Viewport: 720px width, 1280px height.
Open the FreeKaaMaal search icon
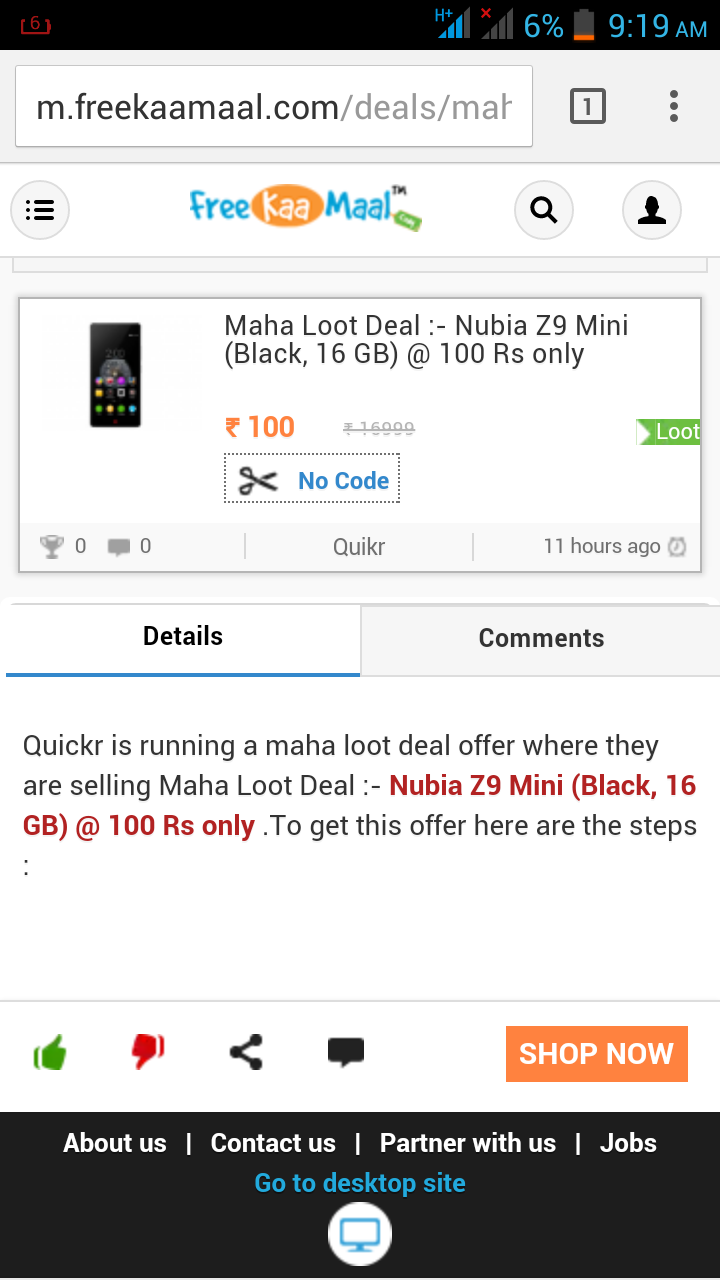543,210
